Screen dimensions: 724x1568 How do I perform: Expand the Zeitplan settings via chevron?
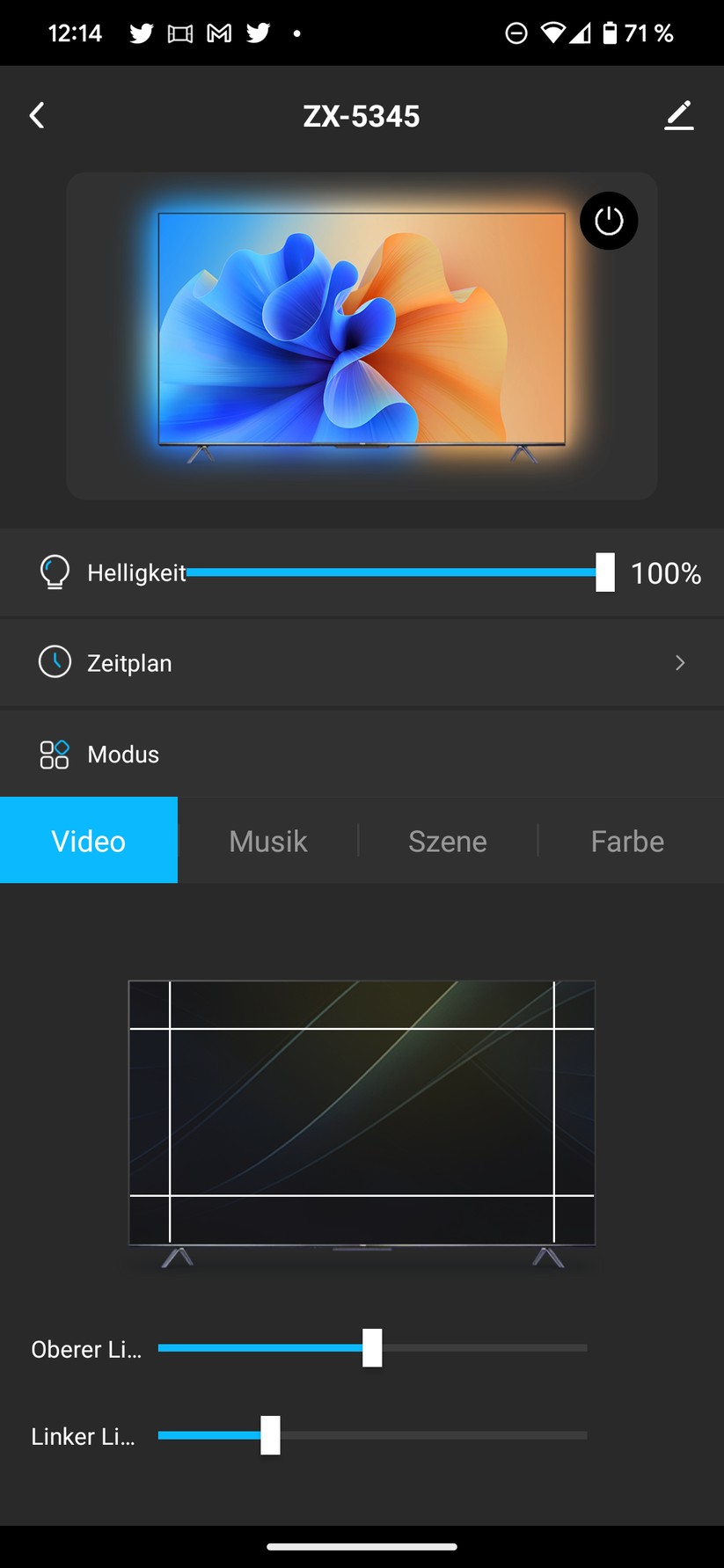pyautogui.click(x=678, y=662)
